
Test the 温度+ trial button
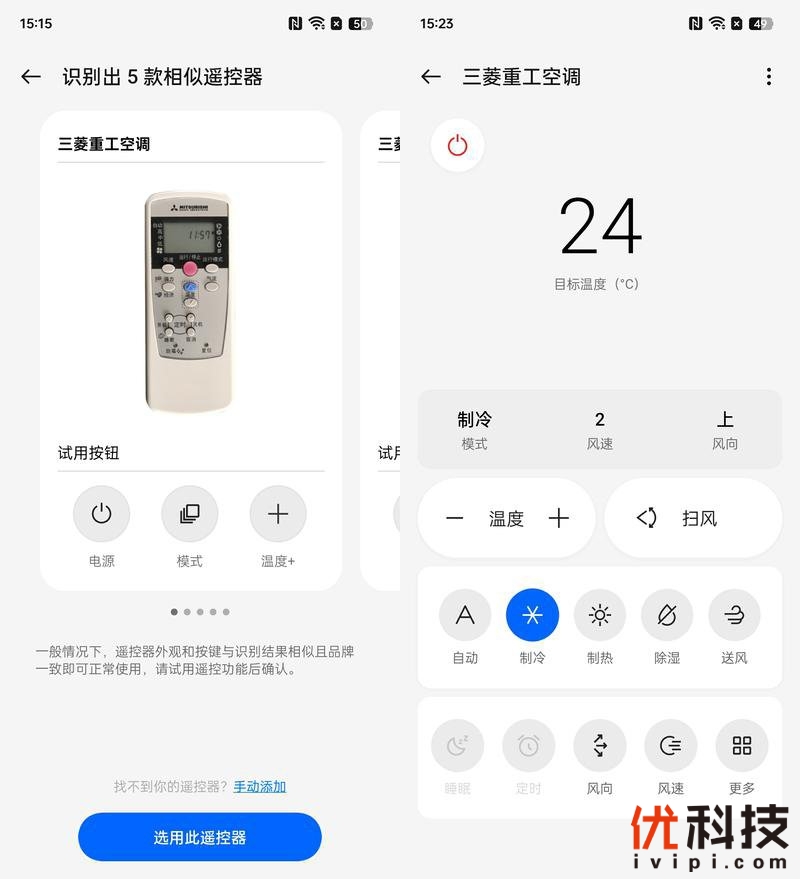click(278, 515)
